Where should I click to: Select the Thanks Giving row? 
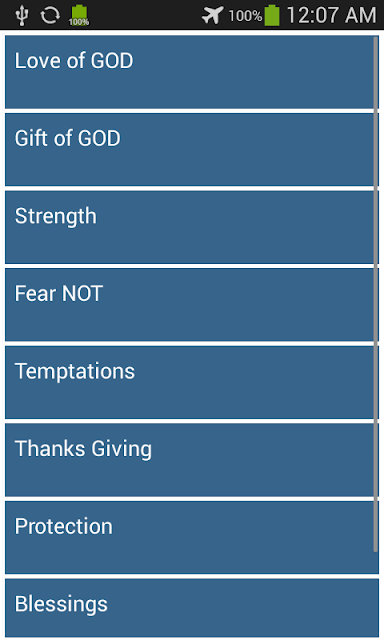[x=192, y=460]
